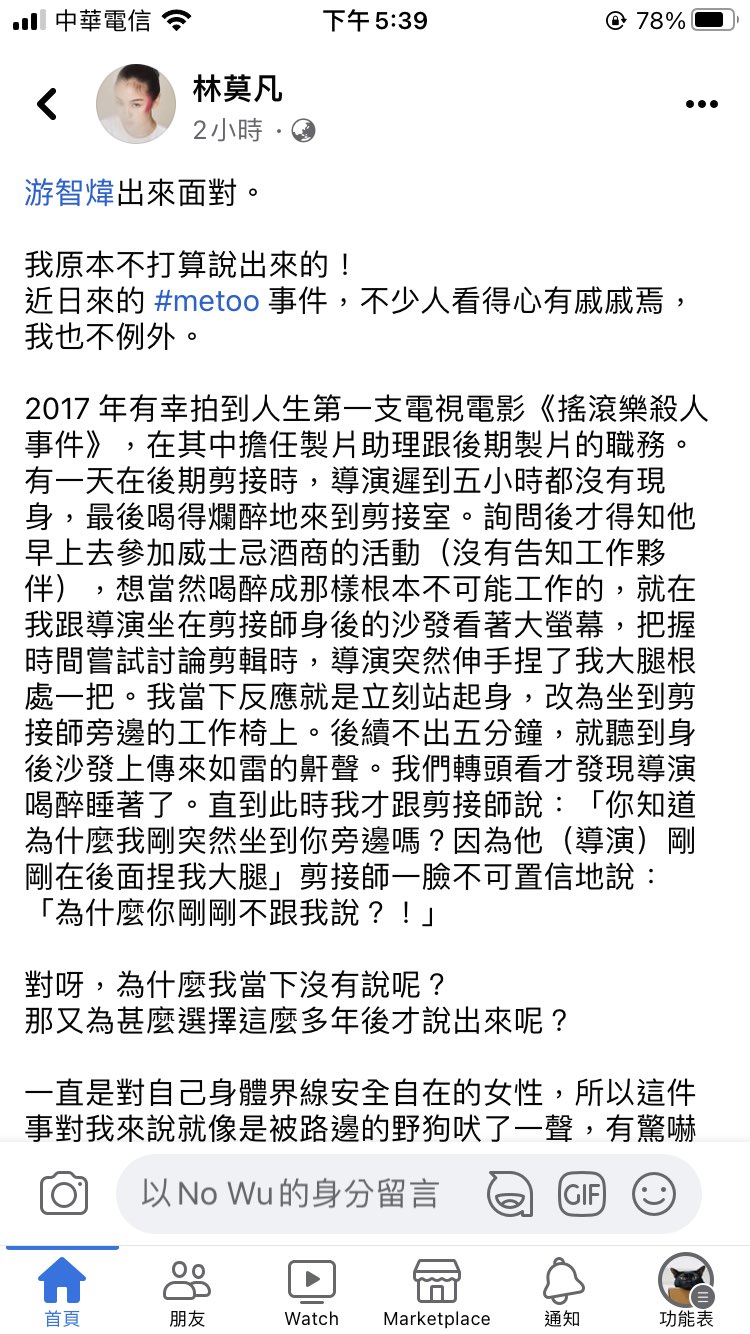Open the emoji picker
The width and height of the screenshot is (750, 1334).
click(x=655, y=1194)
